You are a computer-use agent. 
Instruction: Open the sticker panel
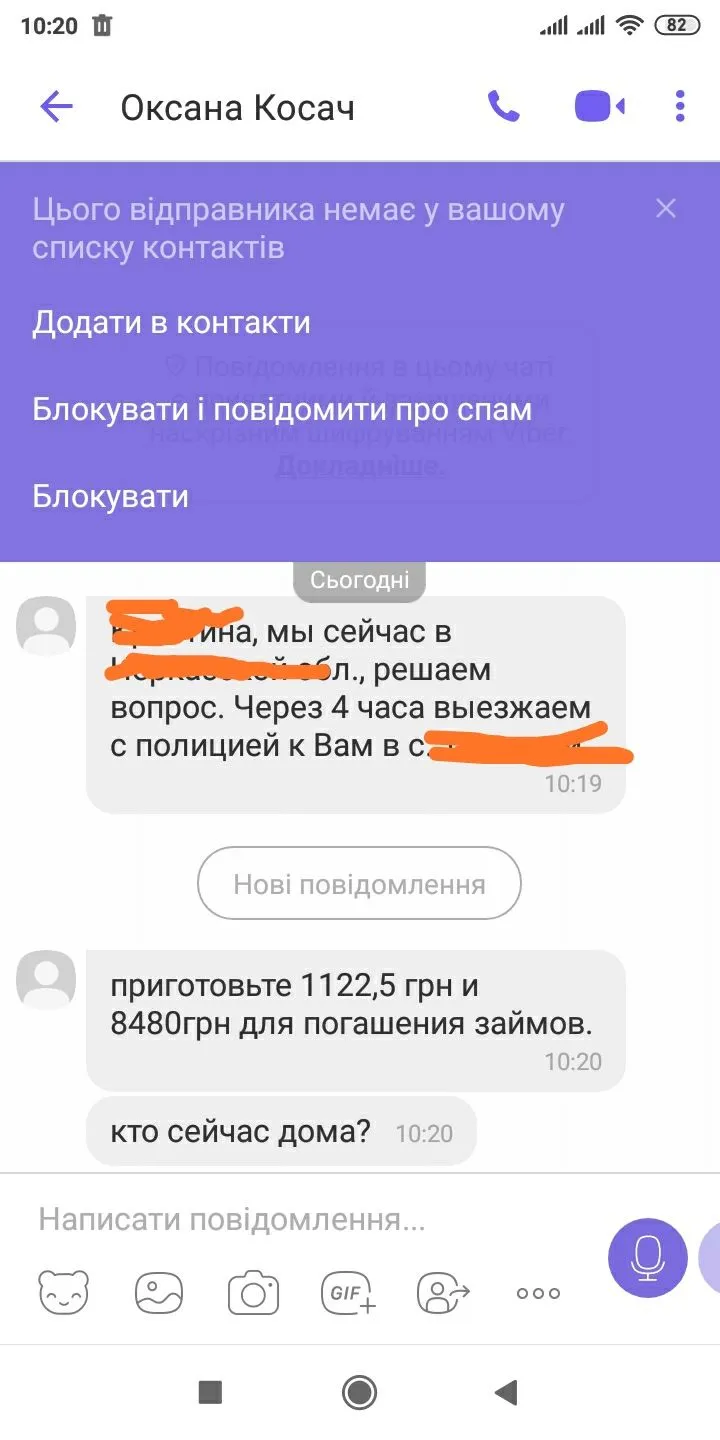tap(64, 1292)
